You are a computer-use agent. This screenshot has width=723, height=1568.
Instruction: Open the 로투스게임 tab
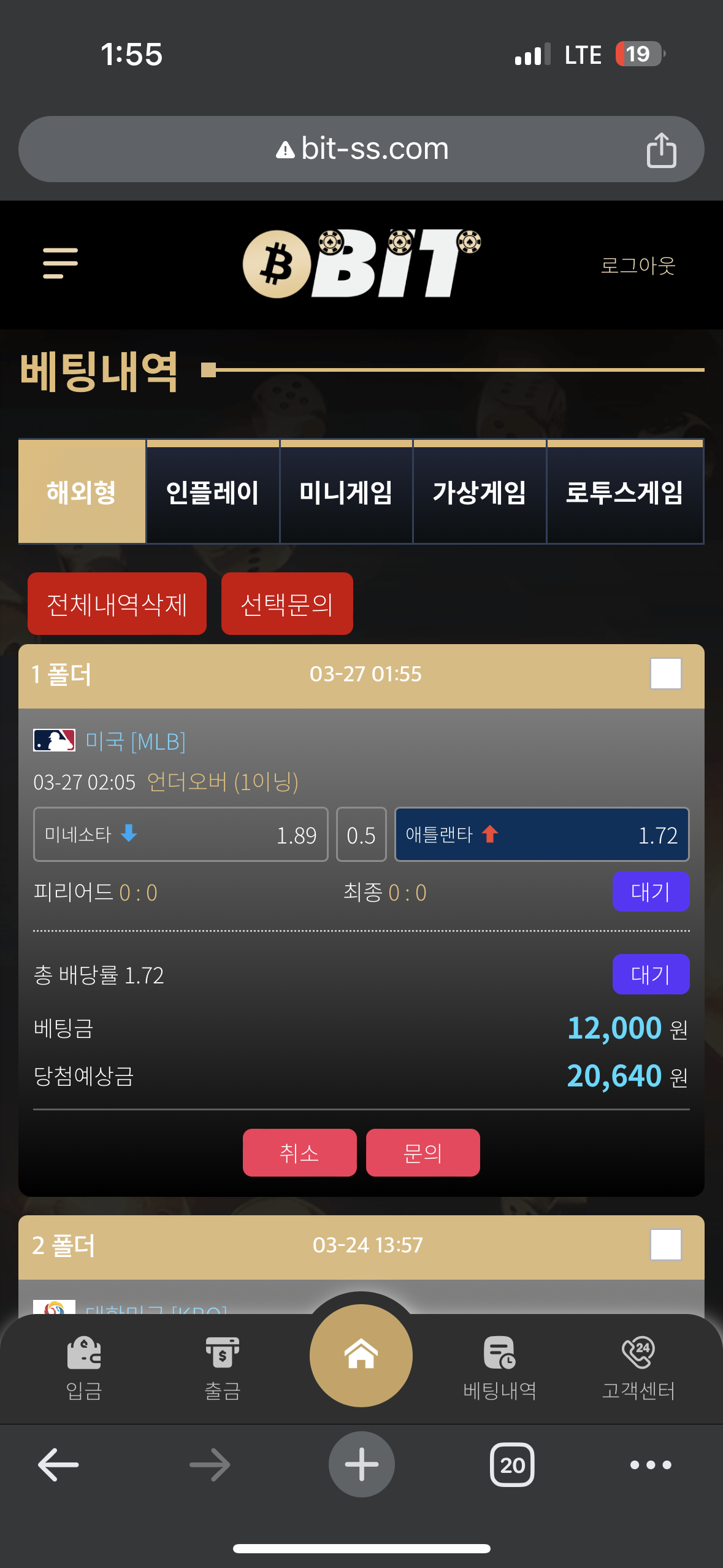click(625, 492)
